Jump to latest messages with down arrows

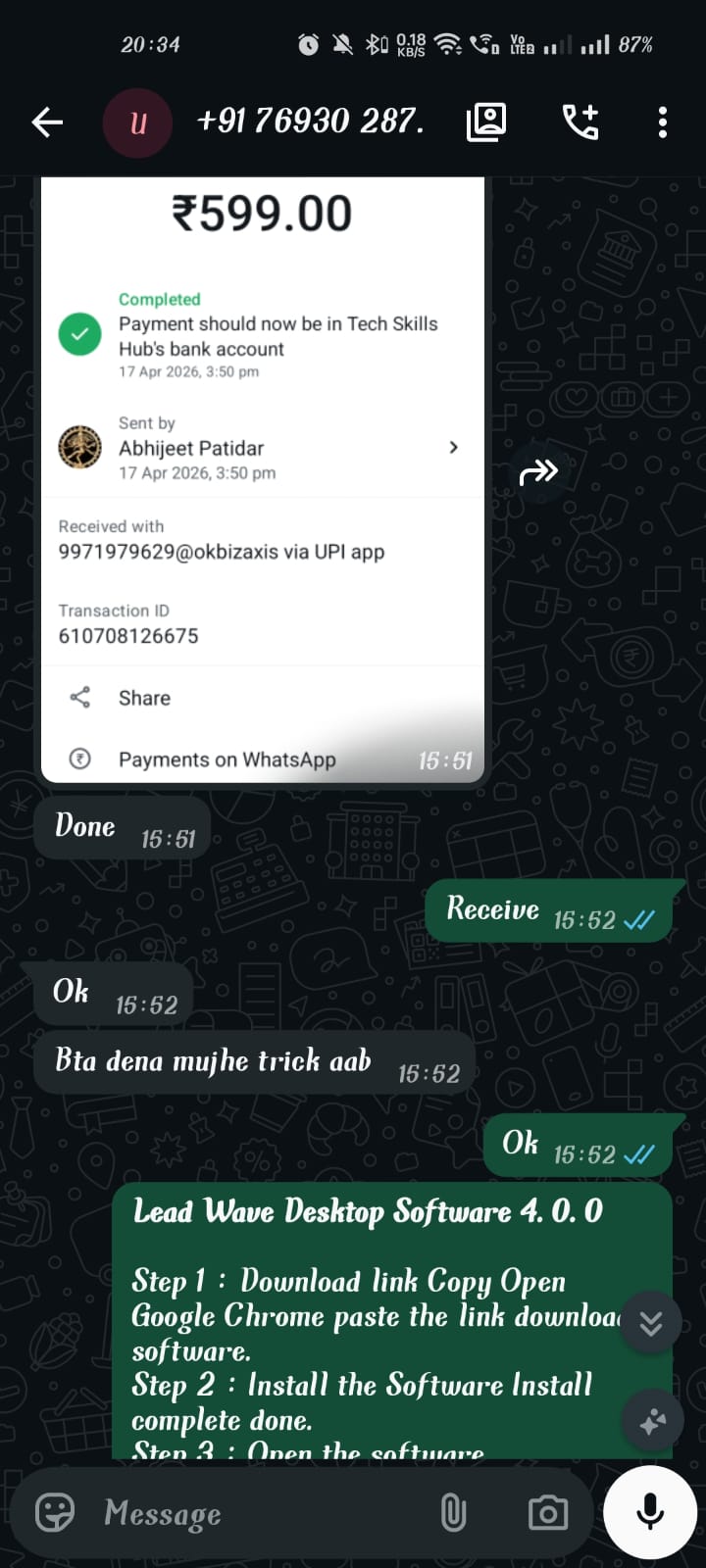[651, 1324]
